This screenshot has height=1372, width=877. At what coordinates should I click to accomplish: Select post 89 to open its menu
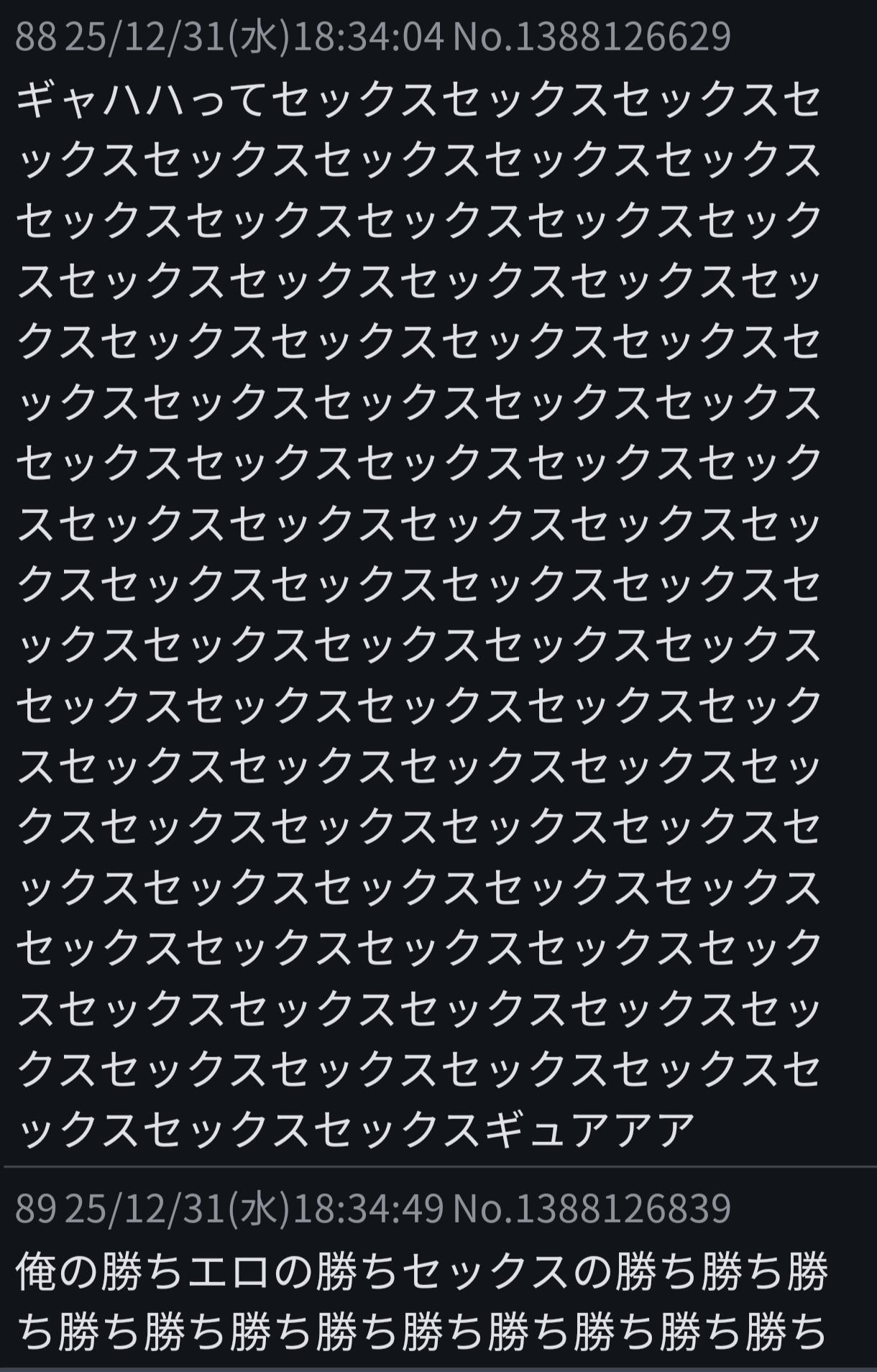[x=35, y=1209]
